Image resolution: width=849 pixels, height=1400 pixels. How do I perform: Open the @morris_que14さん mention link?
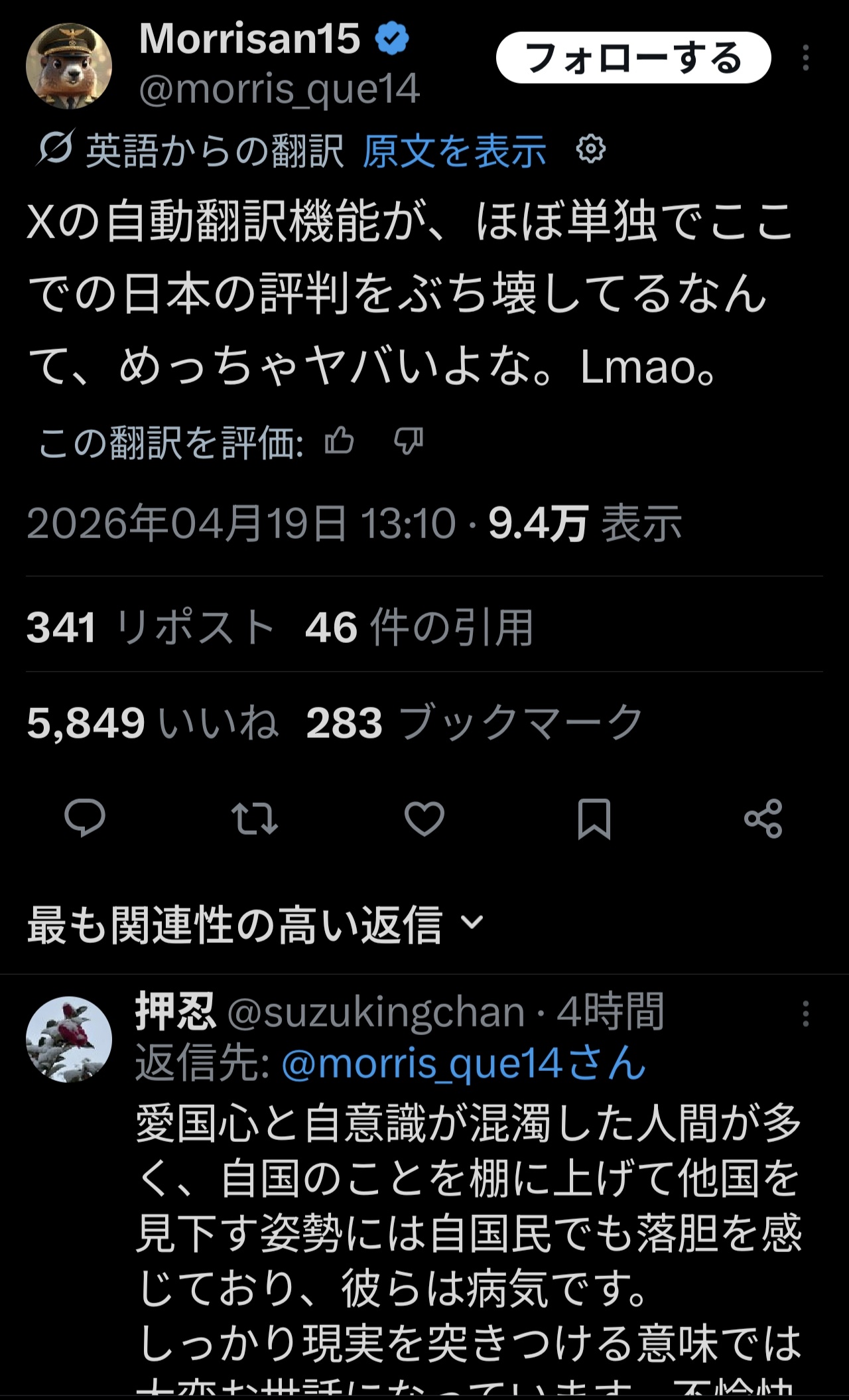pos(464,1064)
